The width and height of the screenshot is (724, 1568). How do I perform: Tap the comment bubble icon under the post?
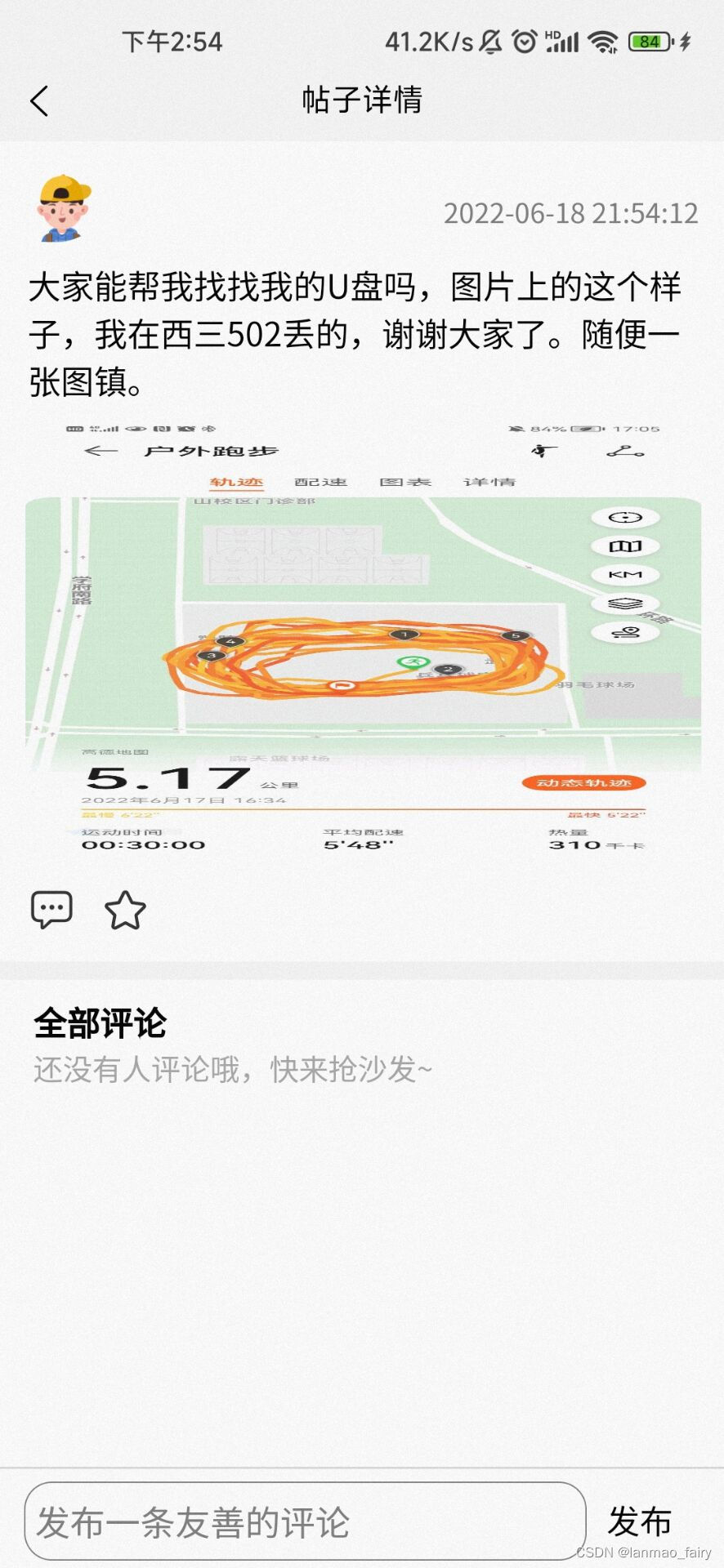click(51, 910)
